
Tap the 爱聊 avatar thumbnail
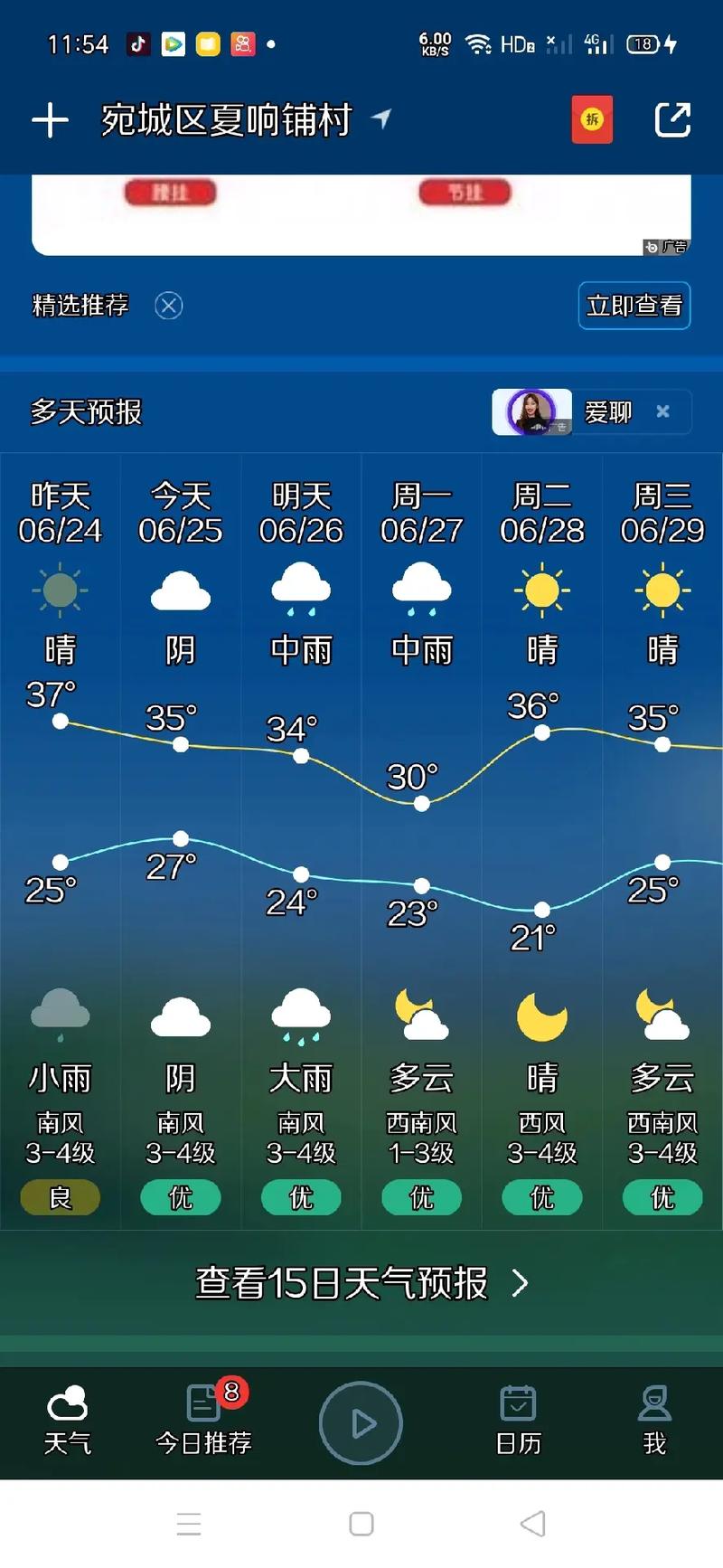531,411
